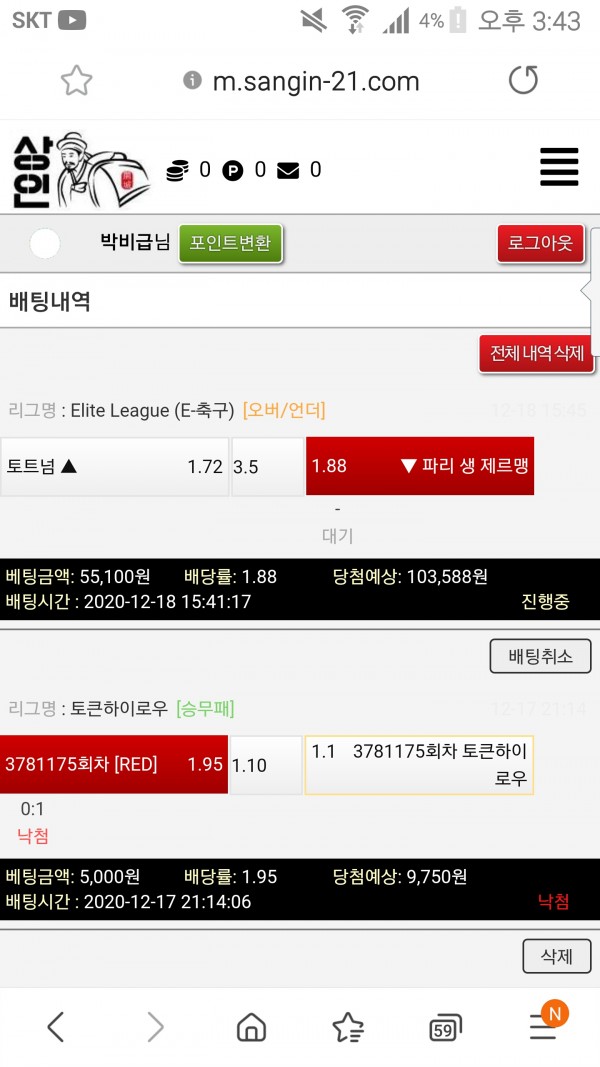Log out with 로그아웃 button

tap(540, 243)
